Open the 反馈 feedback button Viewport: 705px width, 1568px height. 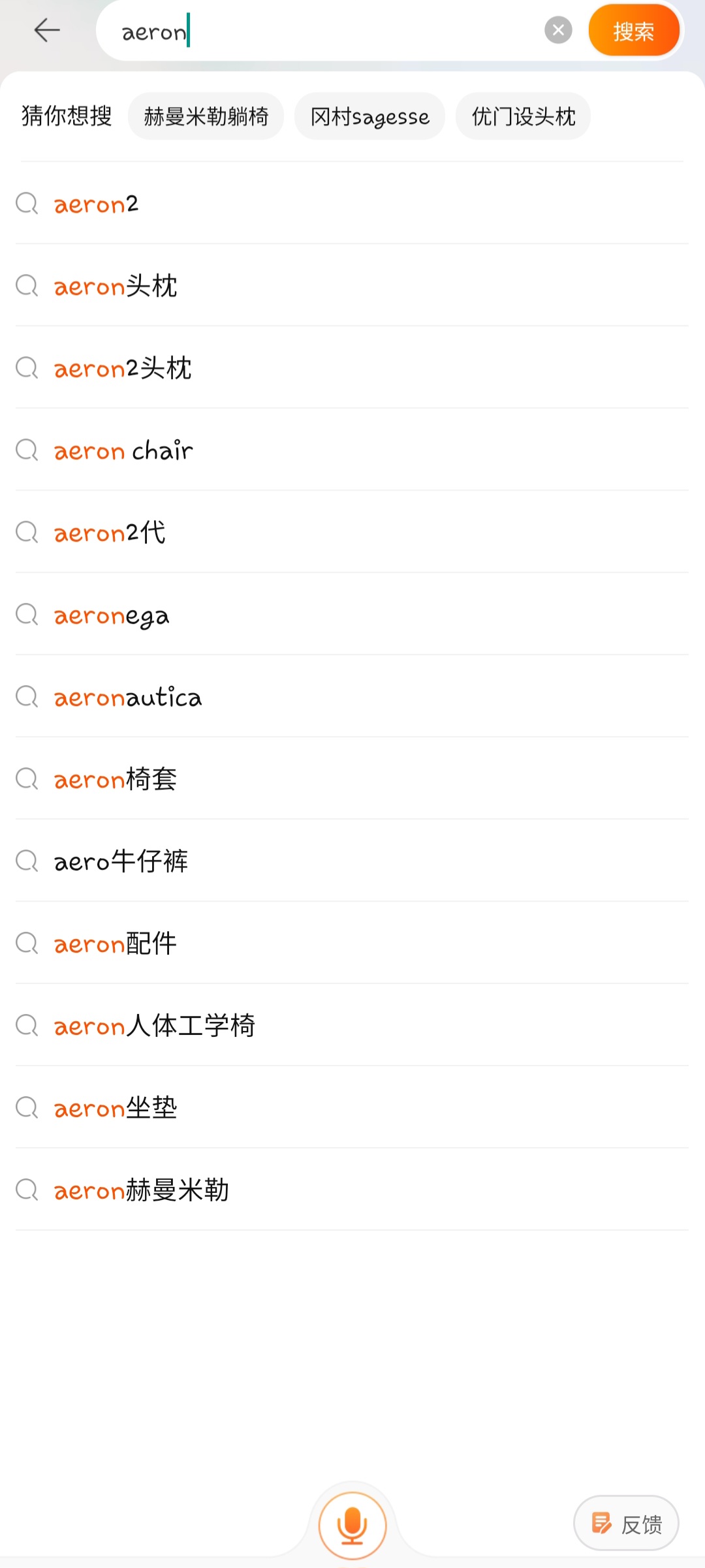(x=626, y=1524)
